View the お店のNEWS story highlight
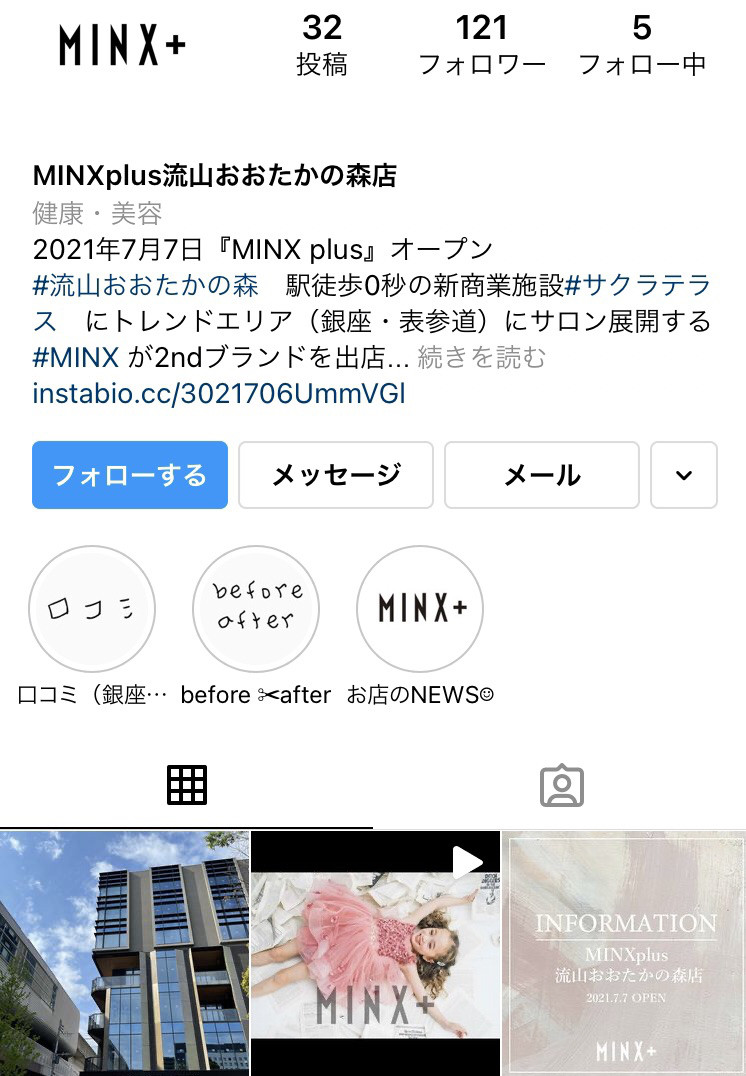The height and width of the screenshot is (1076, 746). click(420, 609)
